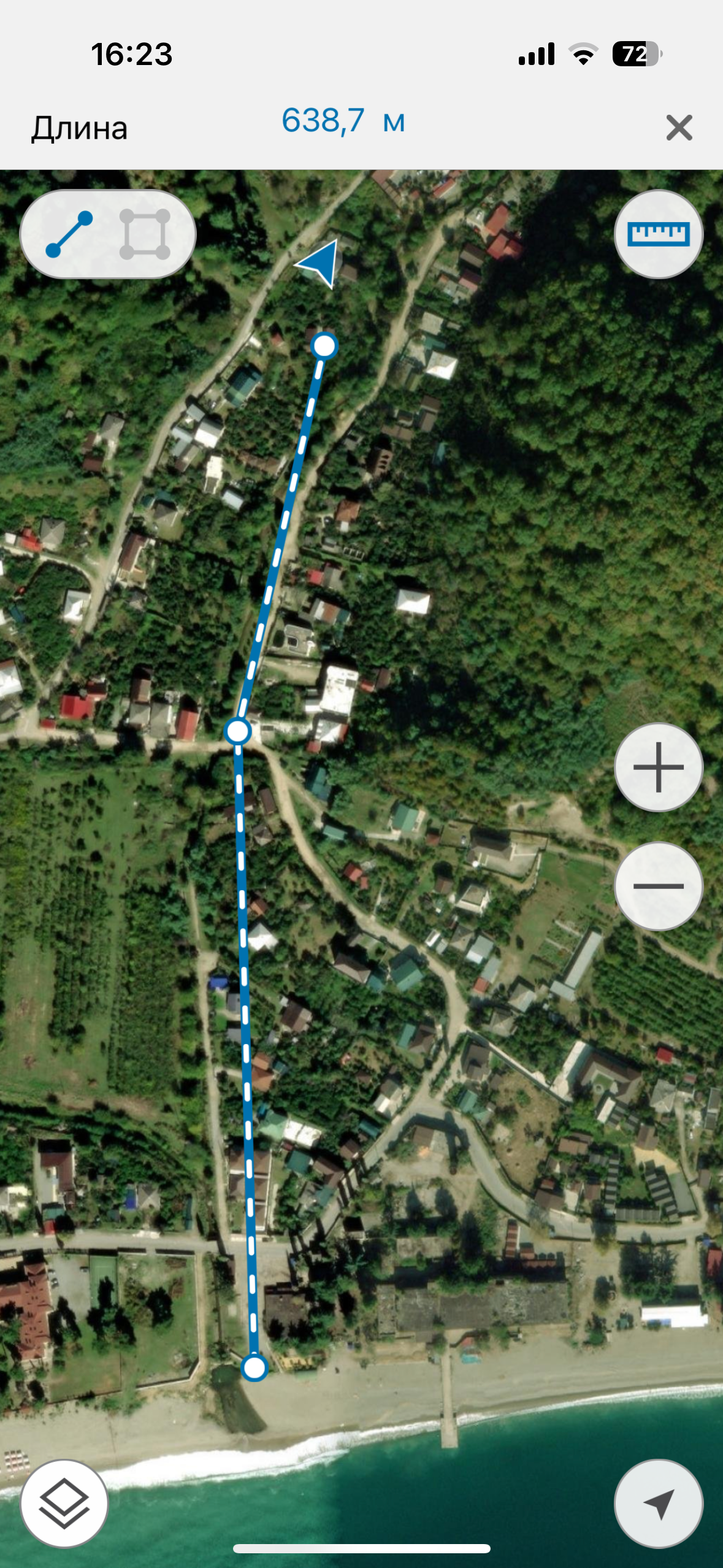Tap the ruler measurement tool button
This screenshot has width=723, height=1568.
(658, 234)
